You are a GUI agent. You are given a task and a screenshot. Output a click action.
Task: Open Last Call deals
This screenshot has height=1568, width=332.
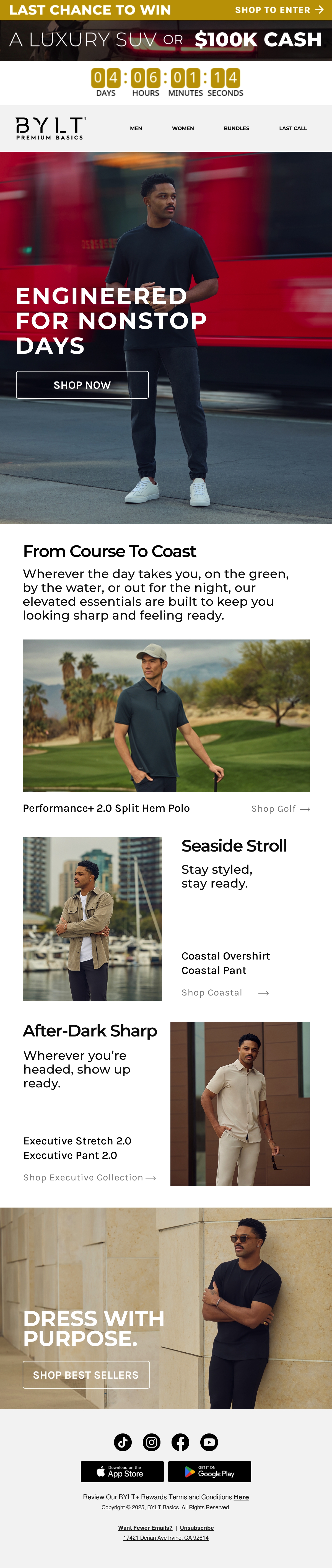point(293,128)
